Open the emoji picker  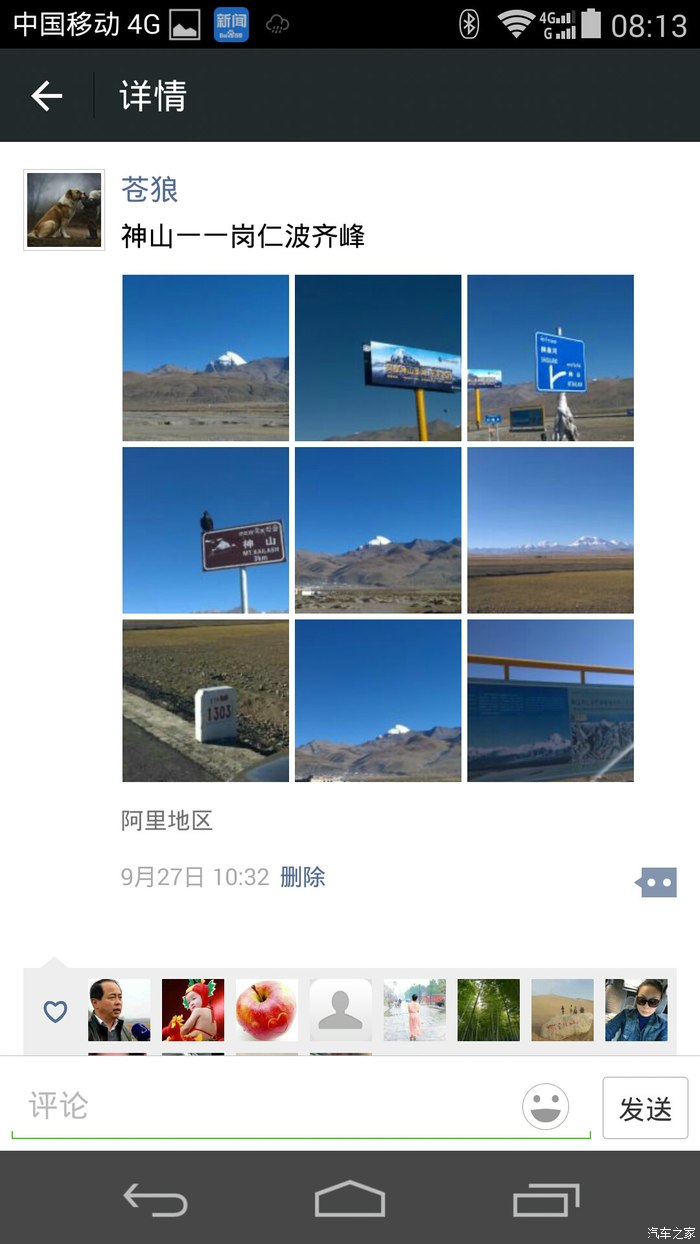546,1107
